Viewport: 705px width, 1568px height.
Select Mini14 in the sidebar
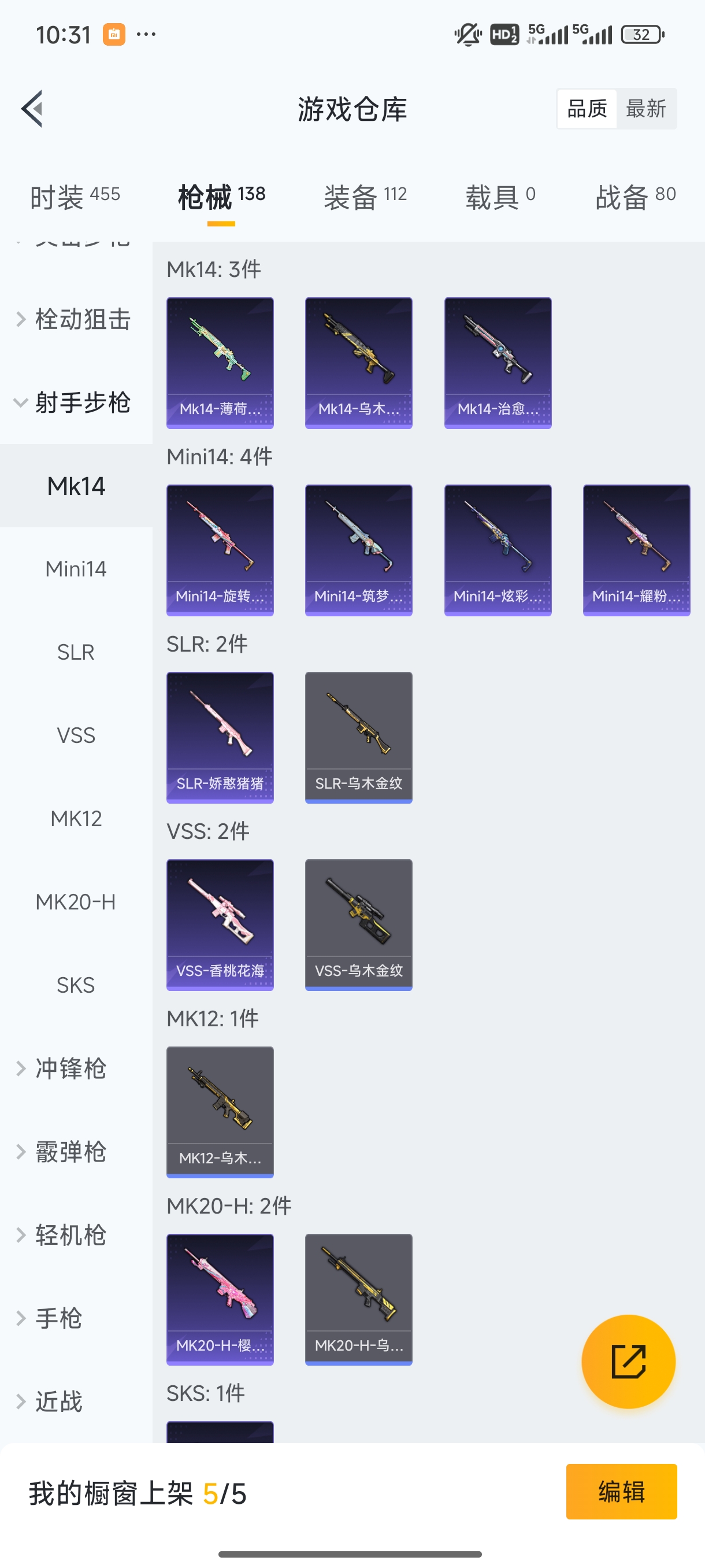76,569
